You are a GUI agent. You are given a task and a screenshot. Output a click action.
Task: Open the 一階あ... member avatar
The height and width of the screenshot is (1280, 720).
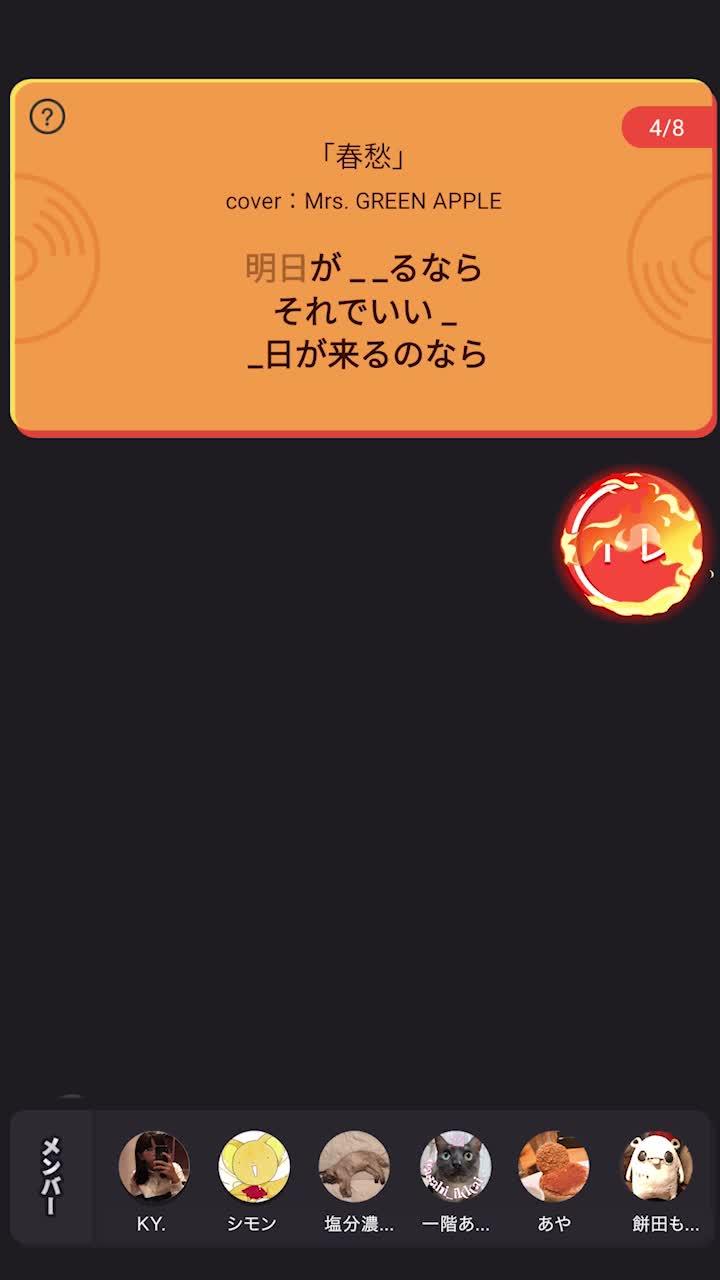pos(455,1166)
